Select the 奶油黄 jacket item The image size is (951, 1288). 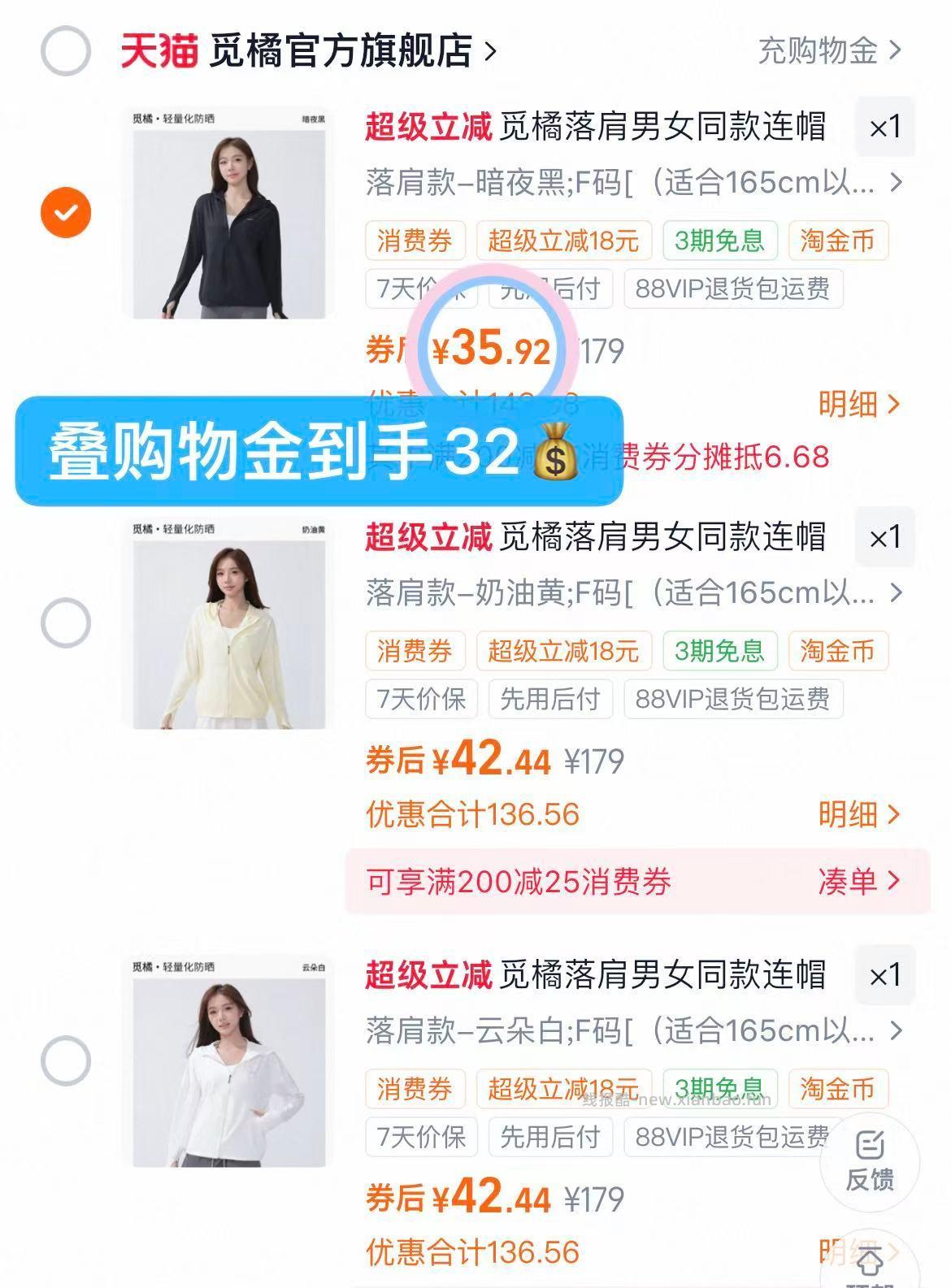65,622
